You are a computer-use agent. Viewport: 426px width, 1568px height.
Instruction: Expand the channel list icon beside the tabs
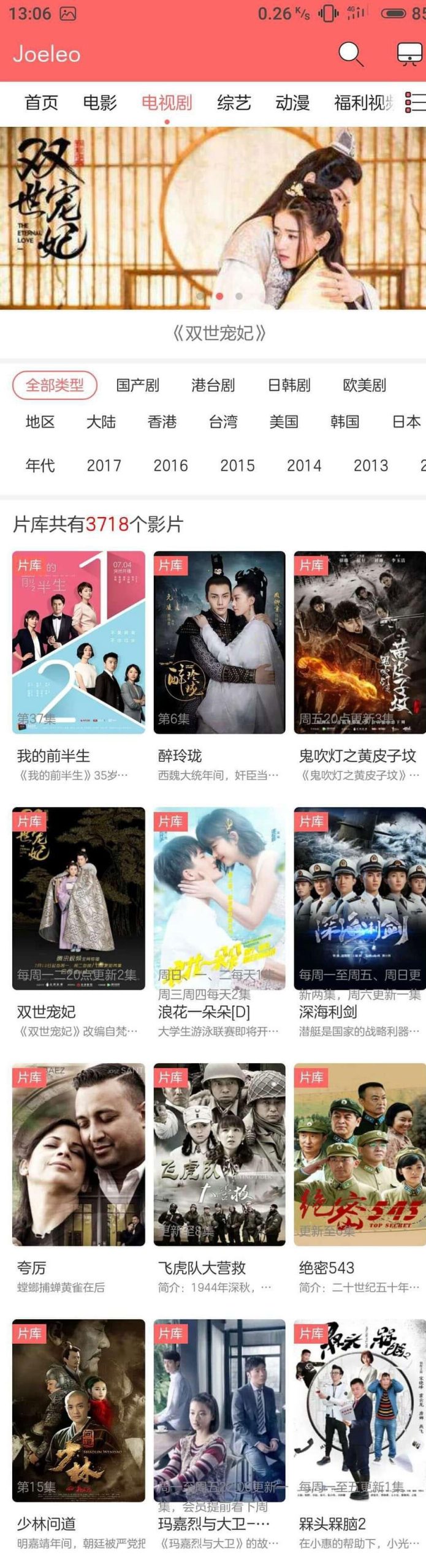[x=415, y=102]
